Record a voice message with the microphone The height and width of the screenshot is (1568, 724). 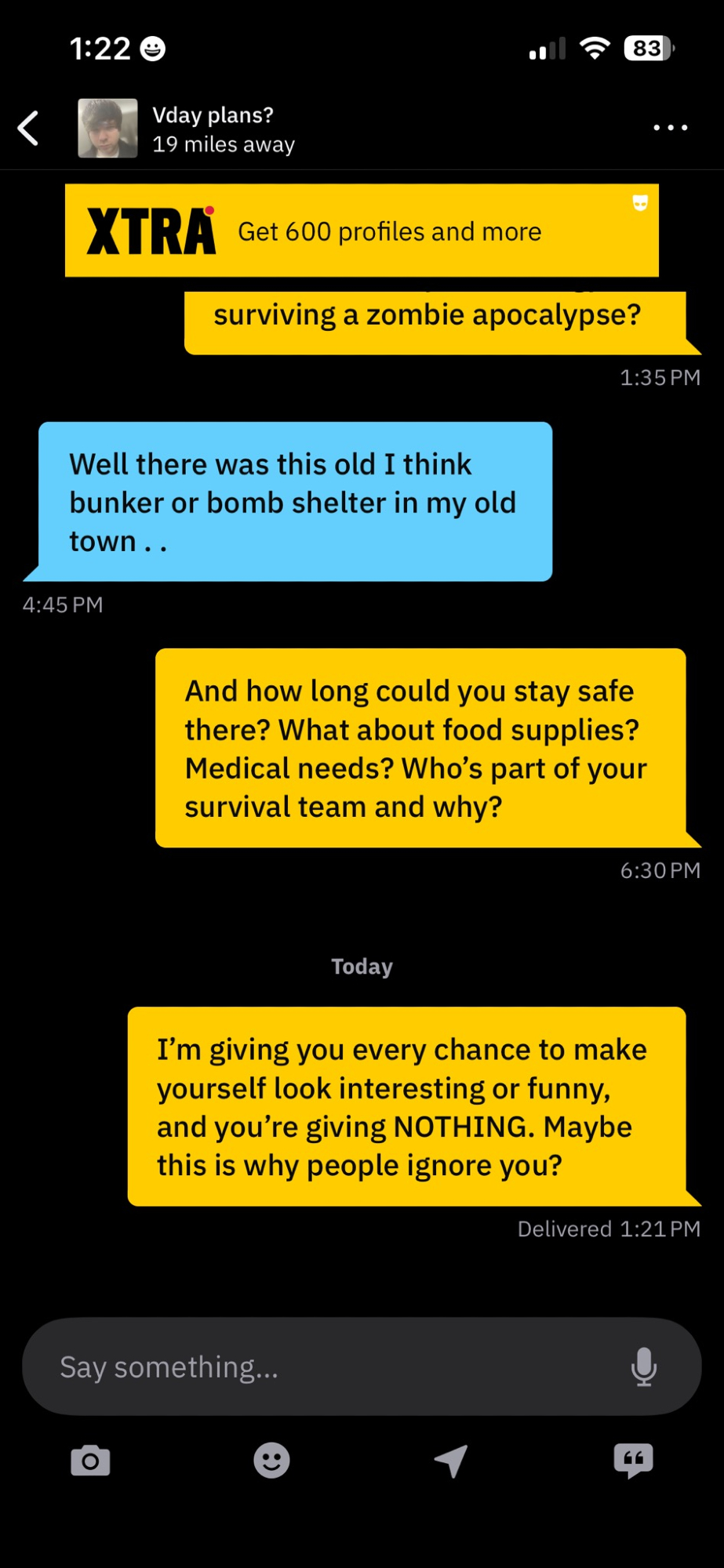[643, 1367]
